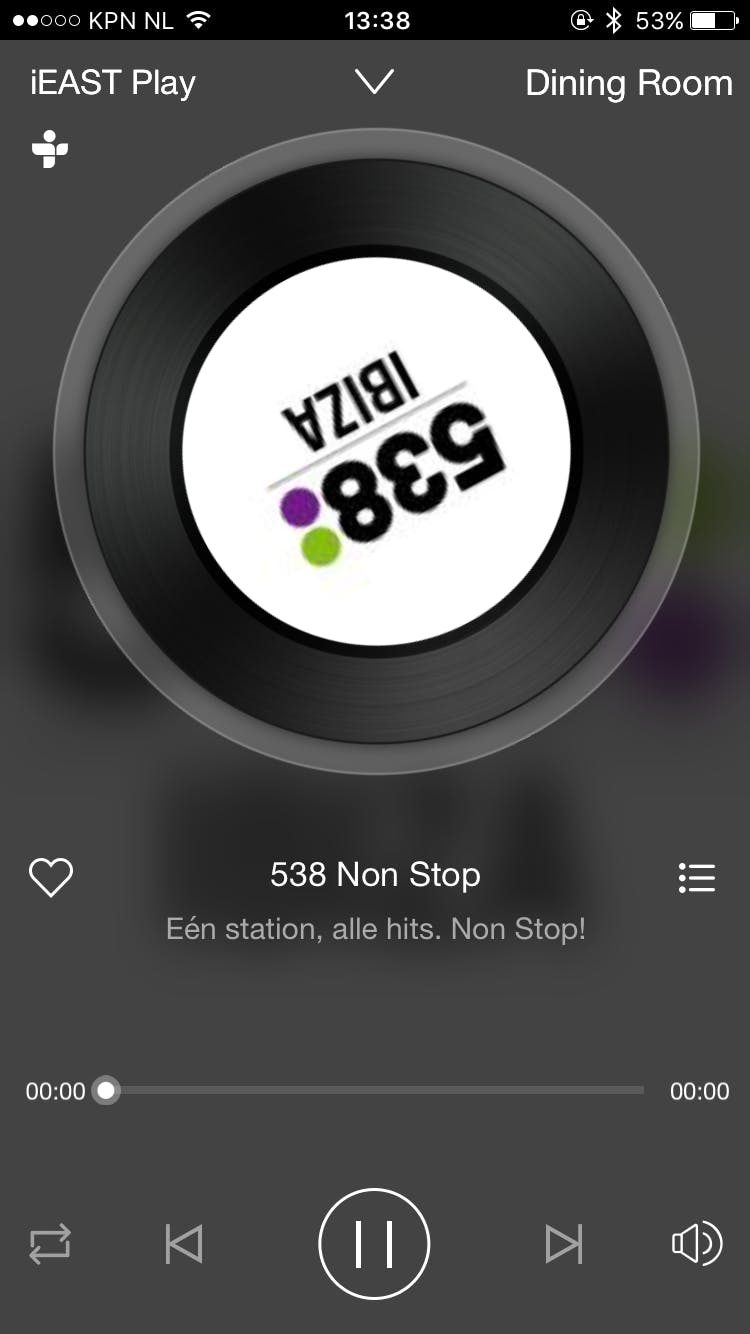Screen dimensions: 750x1334
Task: Open the volume control
Action: 696,1244
